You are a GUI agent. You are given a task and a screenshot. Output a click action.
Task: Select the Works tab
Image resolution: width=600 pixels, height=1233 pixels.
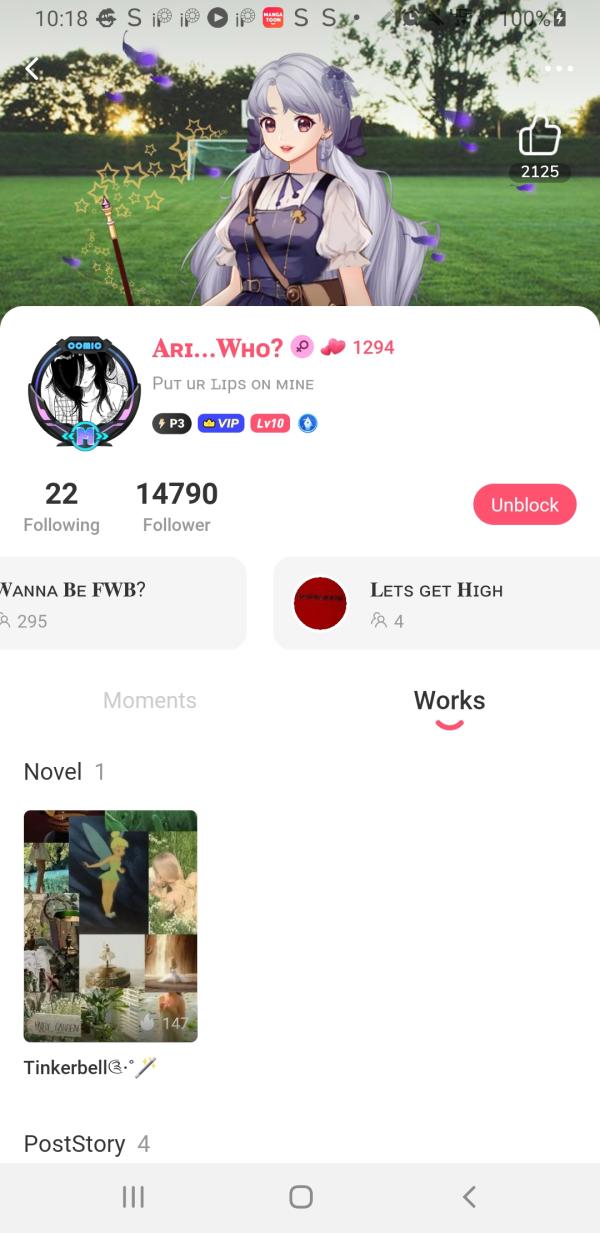click(449, 701)
